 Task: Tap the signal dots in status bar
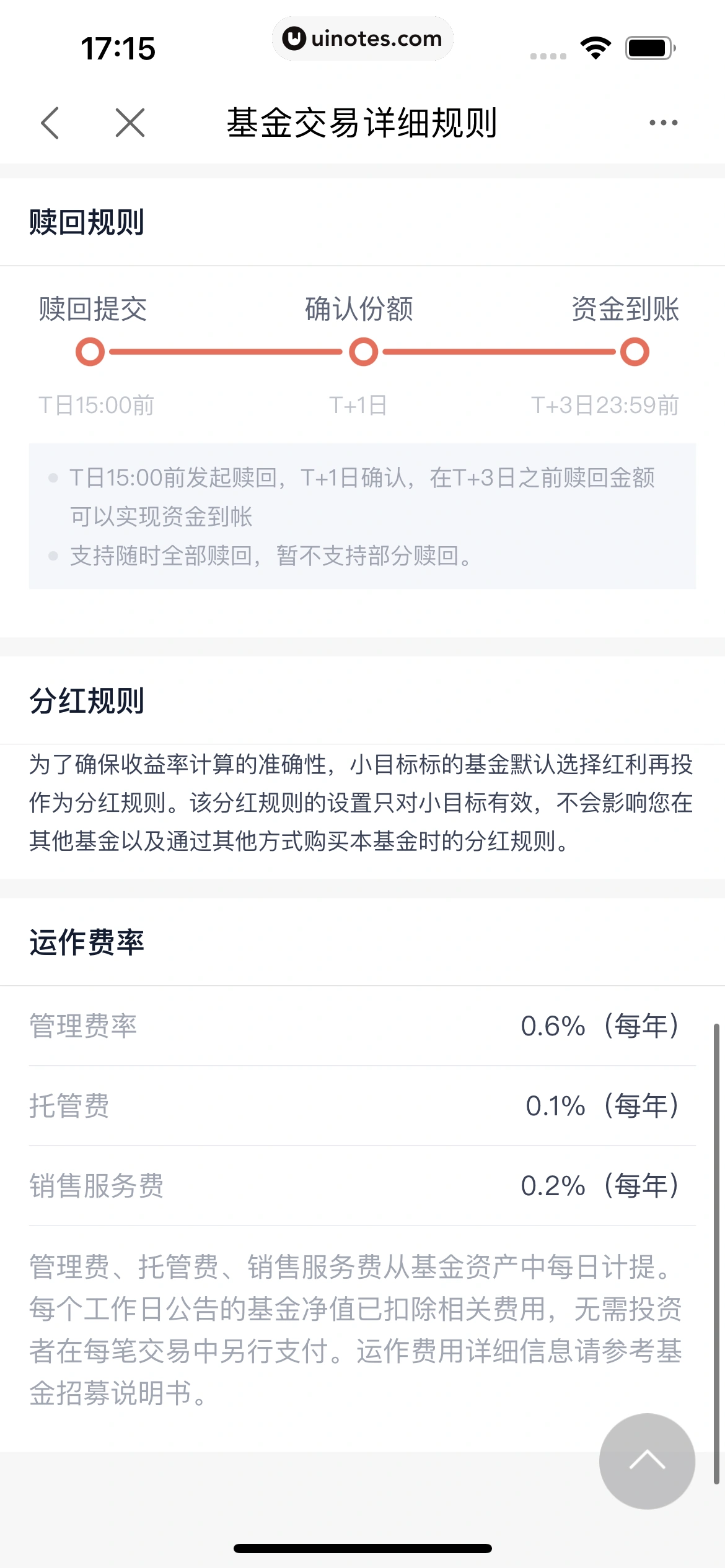tap(548, 54)
